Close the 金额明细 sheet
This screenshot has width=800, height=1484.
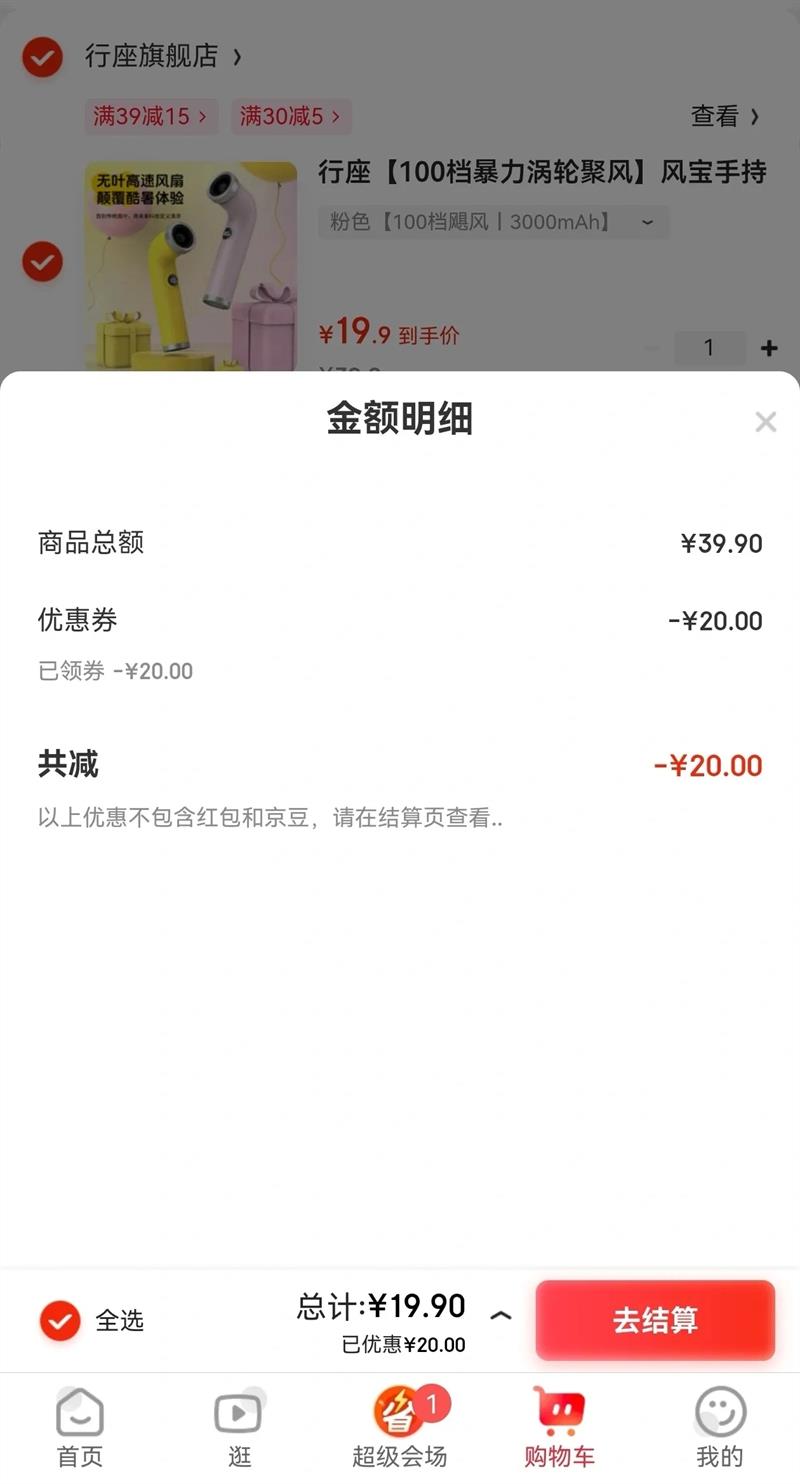pos(765,422)
